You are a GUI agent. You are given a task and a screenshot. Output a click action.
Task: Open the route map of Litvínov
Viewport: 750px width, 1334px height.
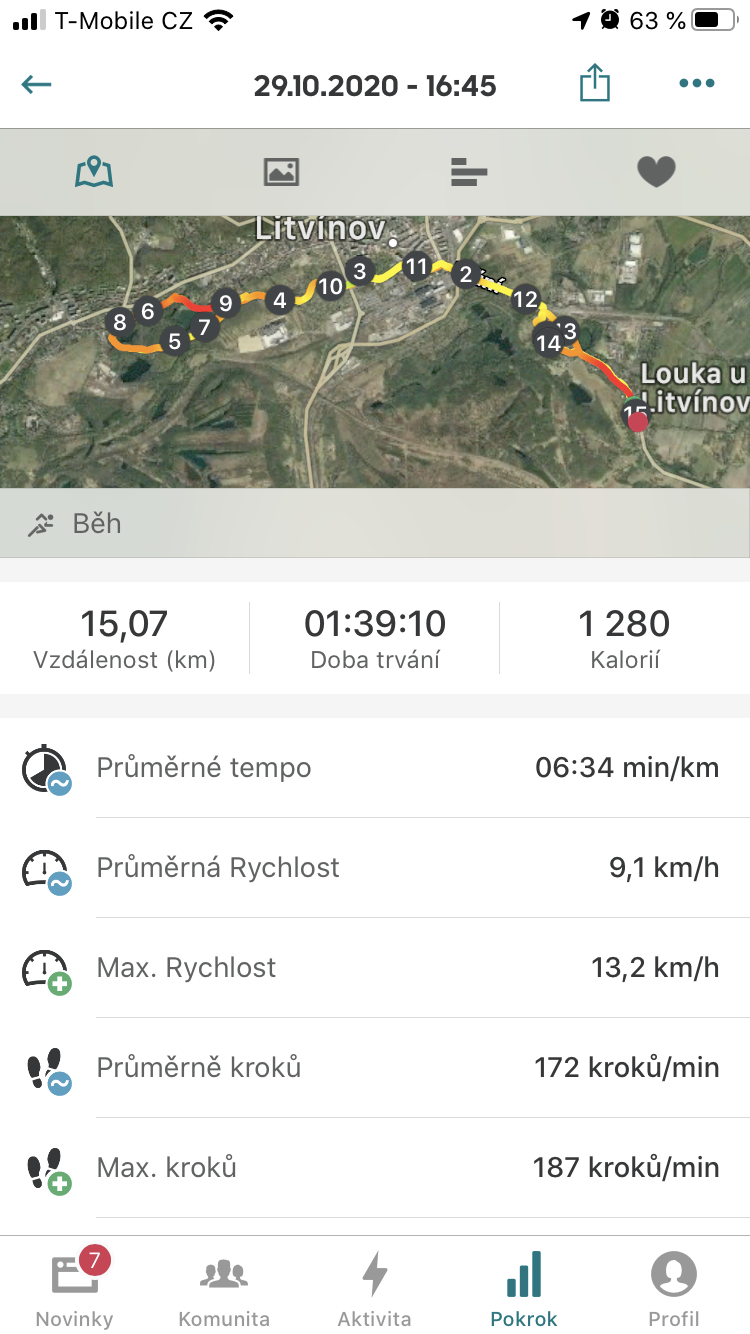(x=375, y=352)
